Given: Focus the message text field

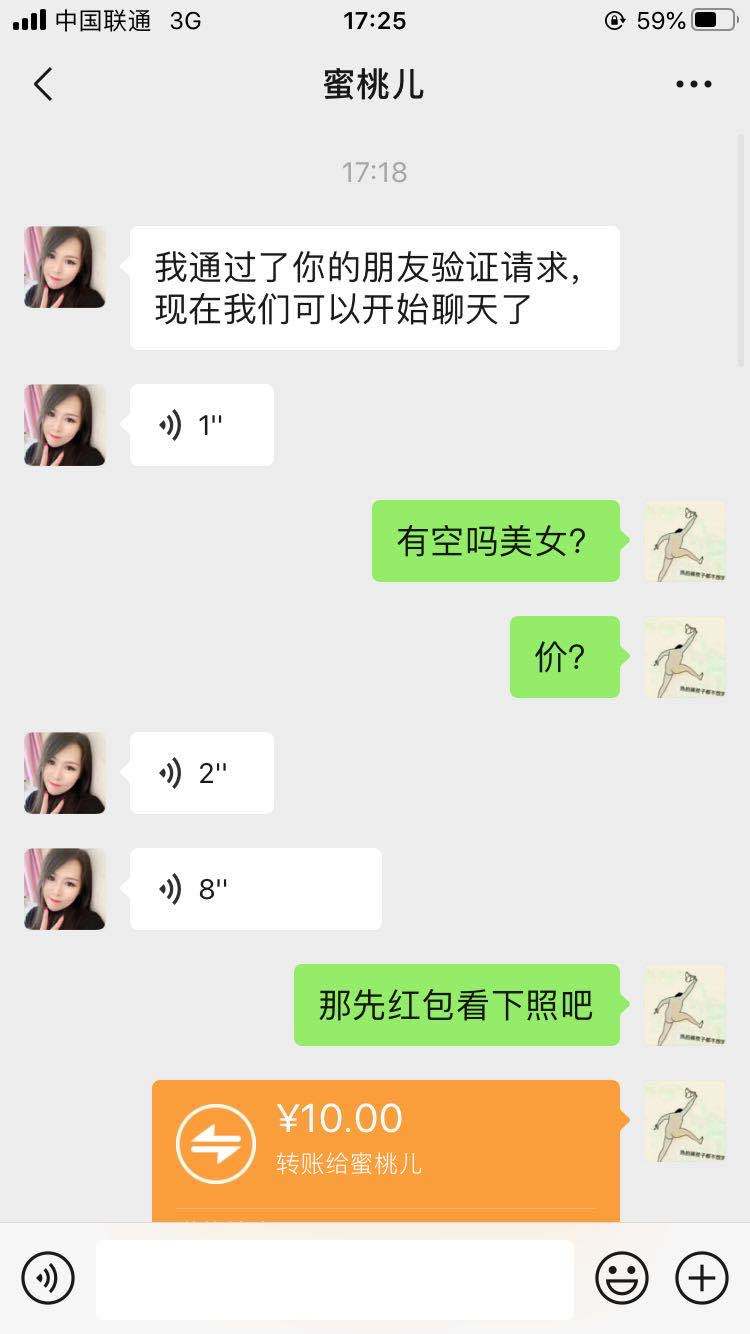Looking at the screenshot, I should click(x=335, y=1279).
